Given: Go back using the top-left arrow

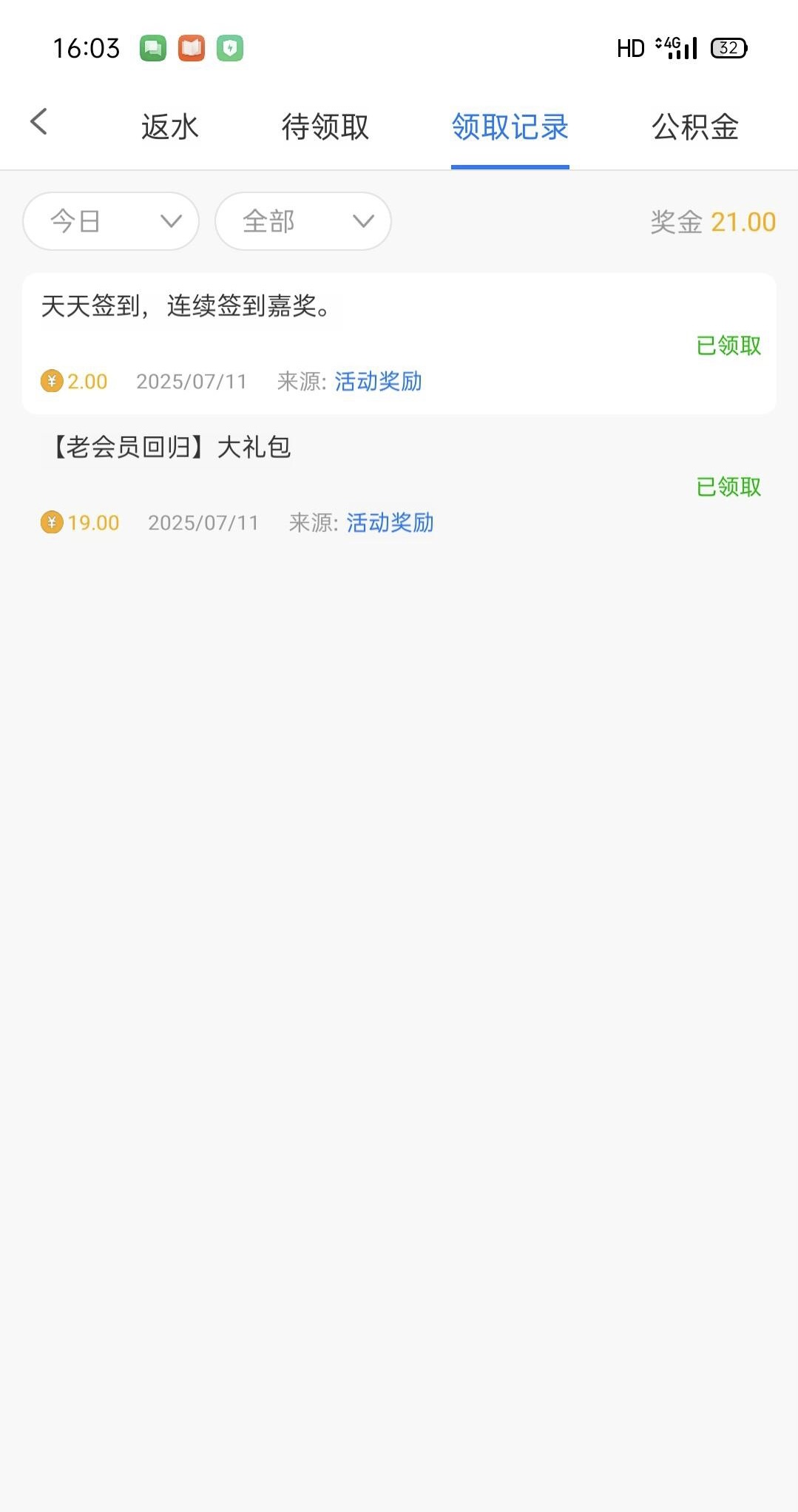Looking at the screenshot, I should pyautogui.click(x=38, y=122).
